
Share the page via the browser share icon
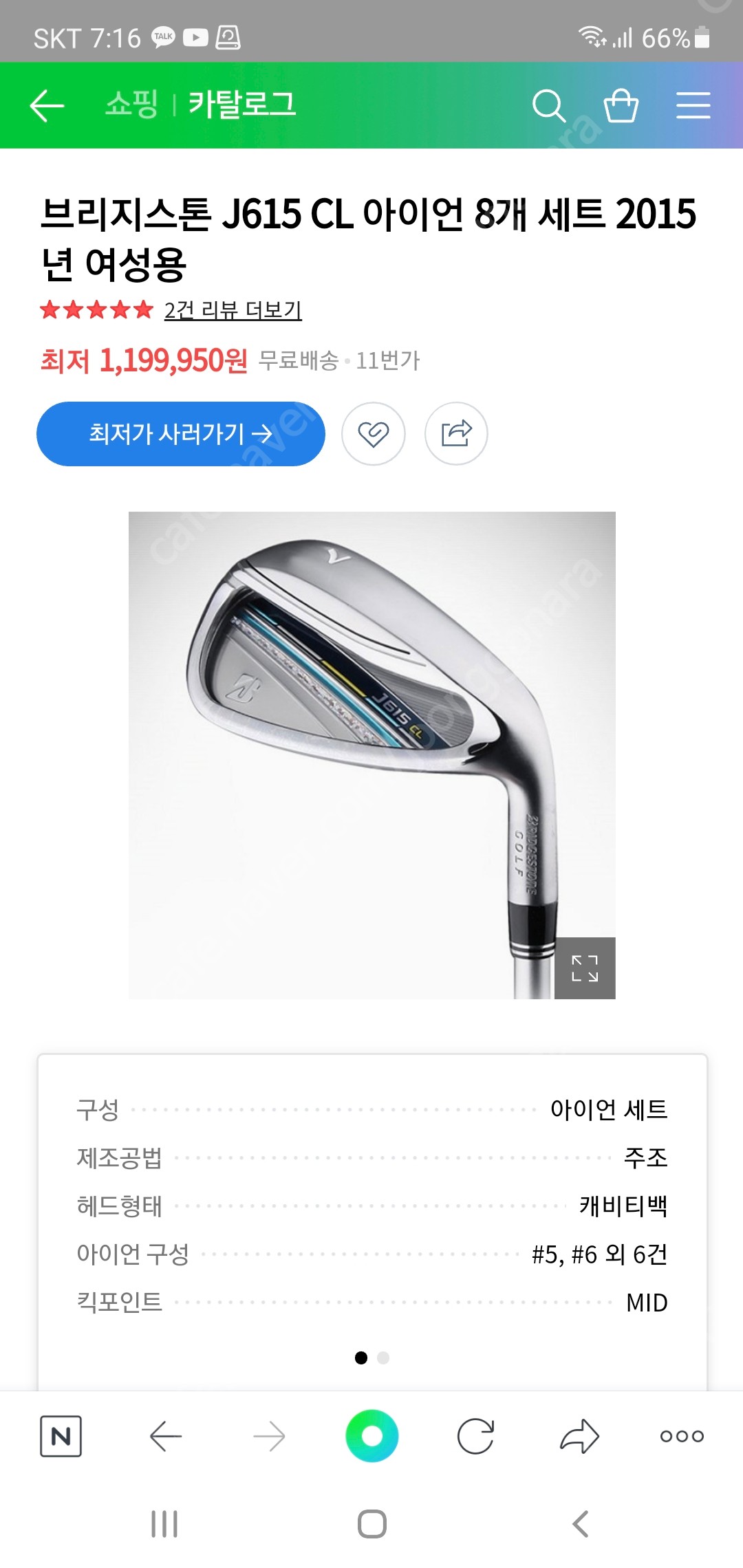(580, 1436)
